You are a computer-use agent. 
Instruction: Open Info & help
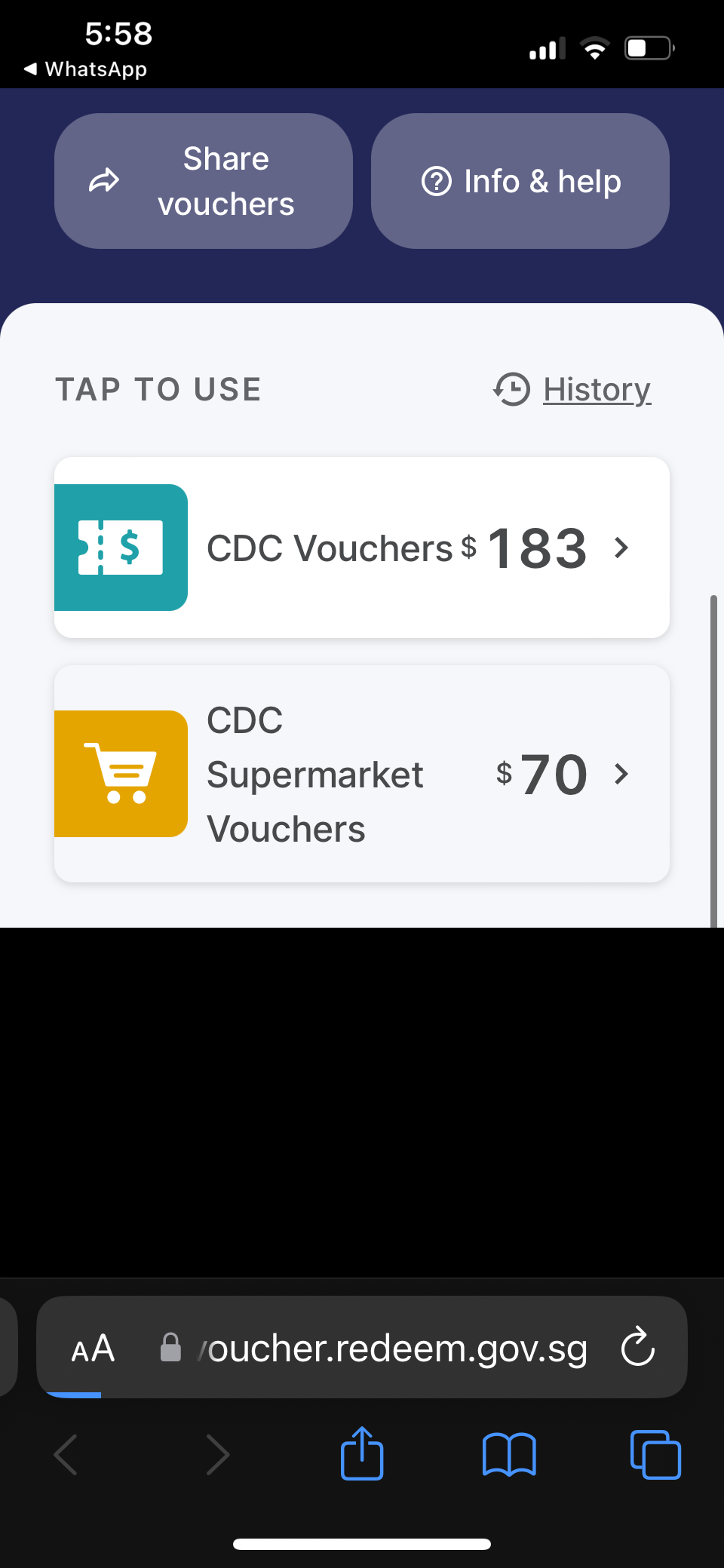[x=520, y=181]
